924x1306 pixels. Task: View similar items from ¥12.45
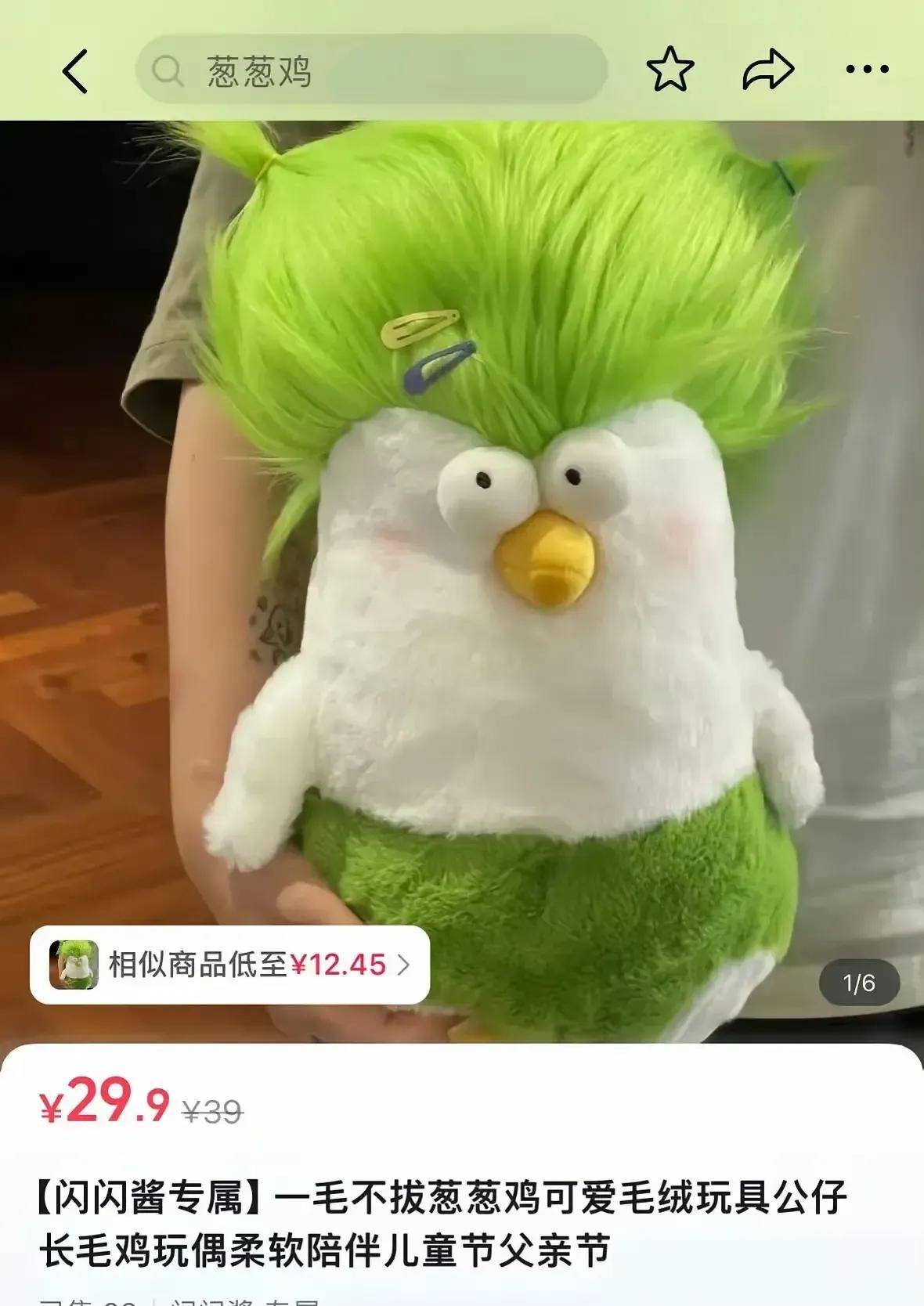(x=229, y=965)
